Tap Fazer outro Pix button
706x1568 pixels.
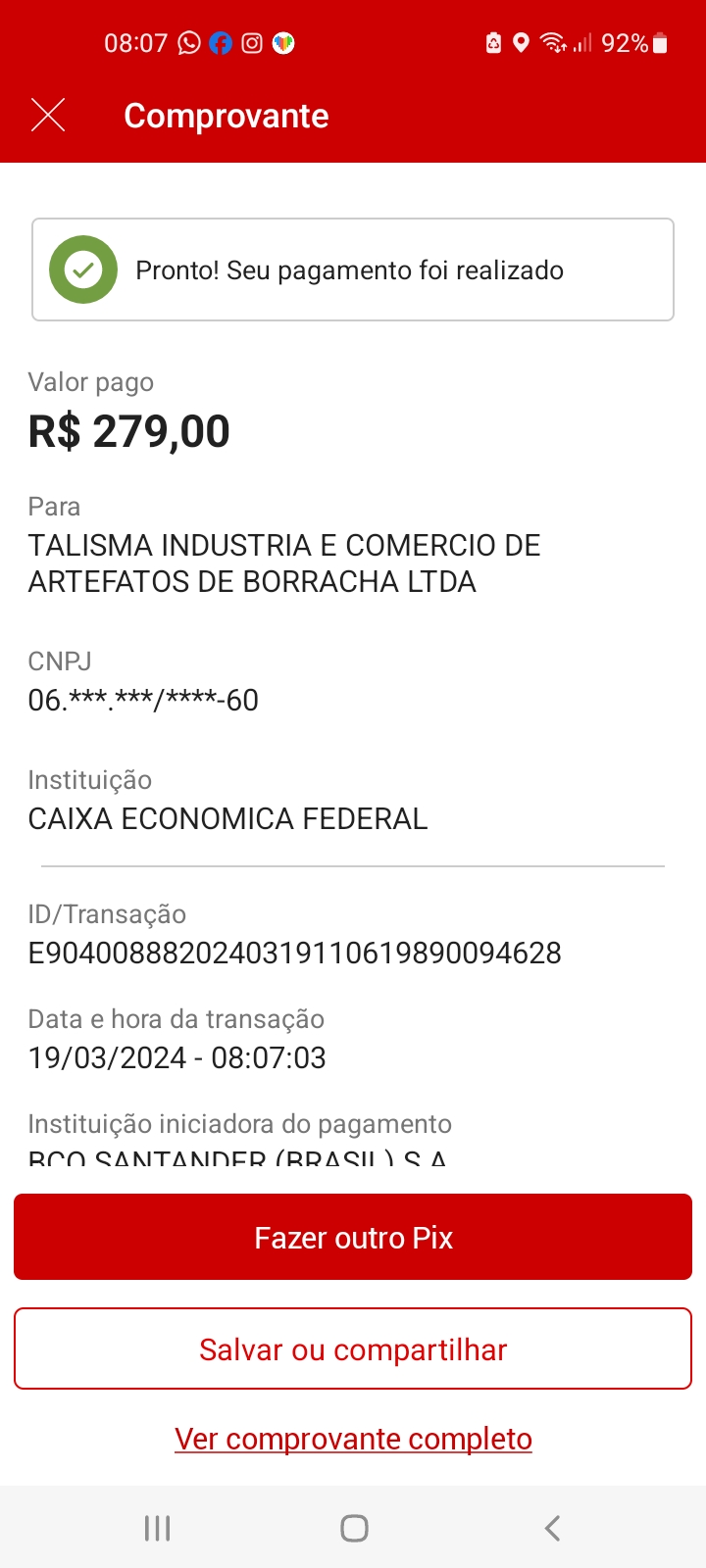click(x=353, y=1237)
